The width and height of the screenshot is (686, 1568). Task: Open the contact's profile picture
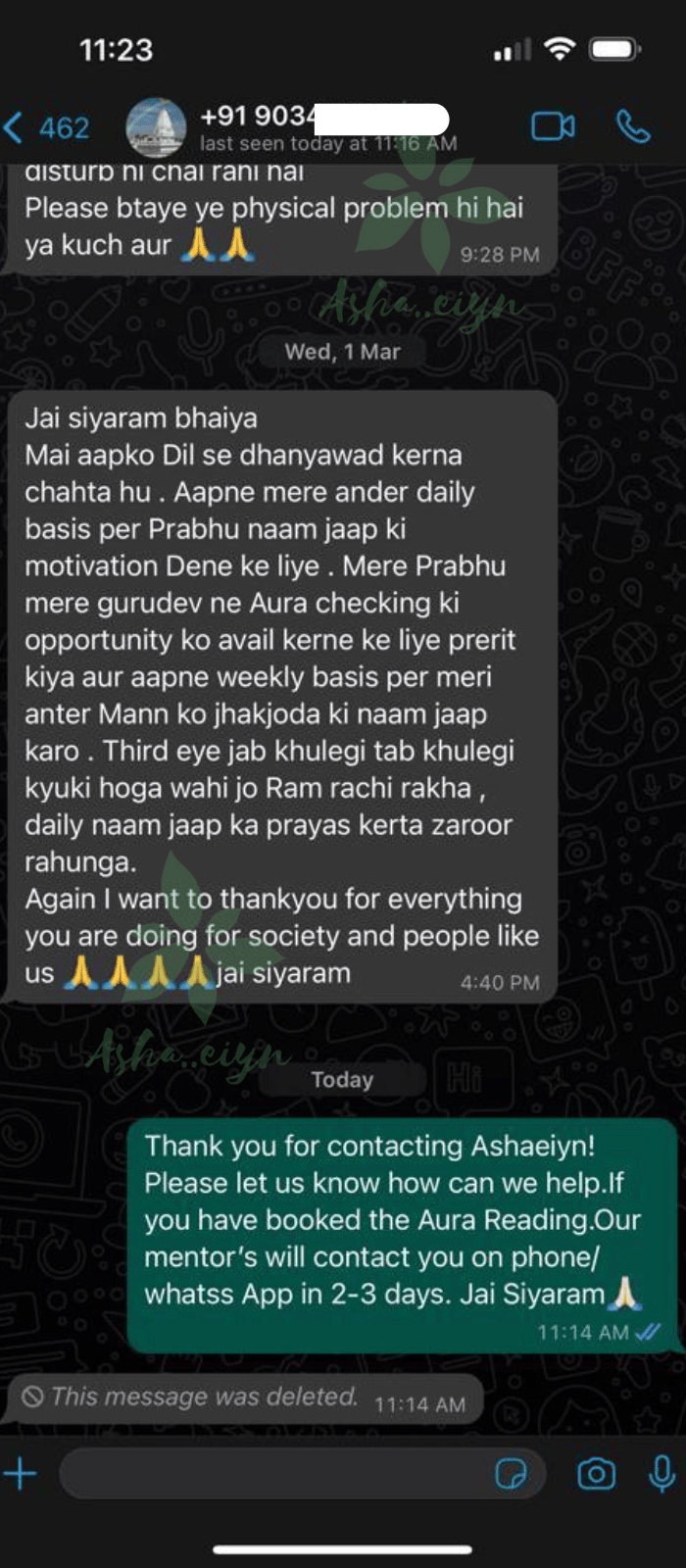click(156, 128)
